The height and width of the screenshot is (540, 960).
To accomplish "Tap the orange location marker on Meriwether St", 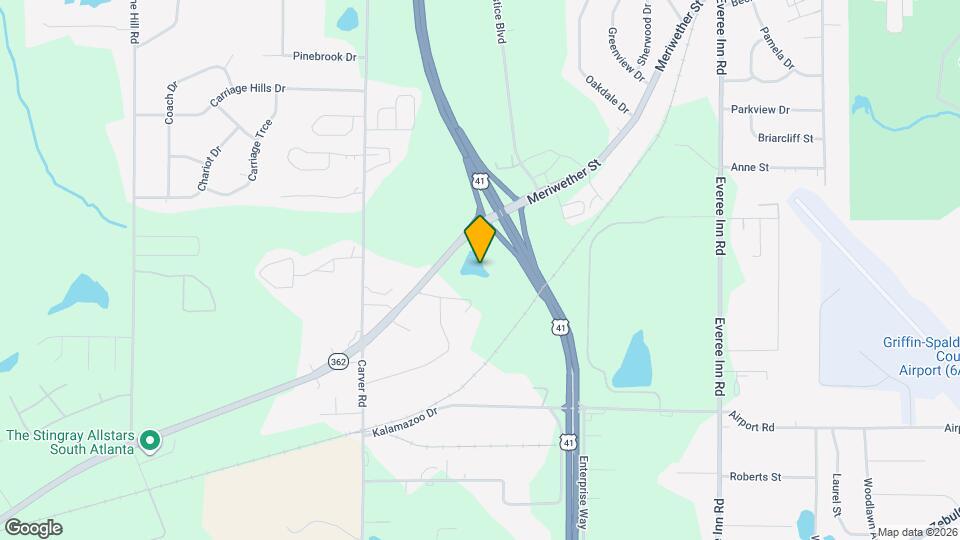I will click(480, 239).
